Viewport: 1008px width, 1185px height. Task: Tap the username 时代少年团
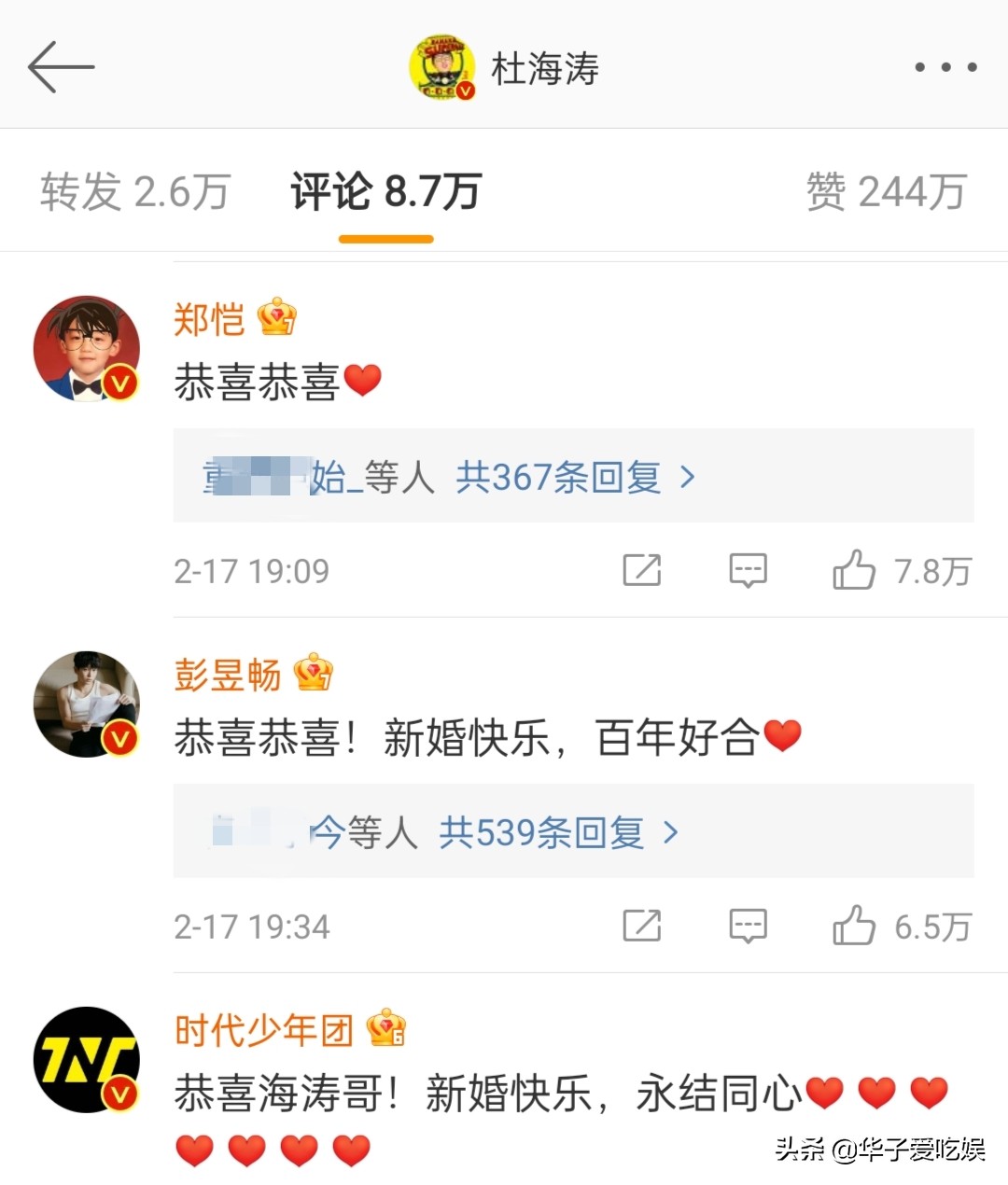click(x=264, y=1030)
